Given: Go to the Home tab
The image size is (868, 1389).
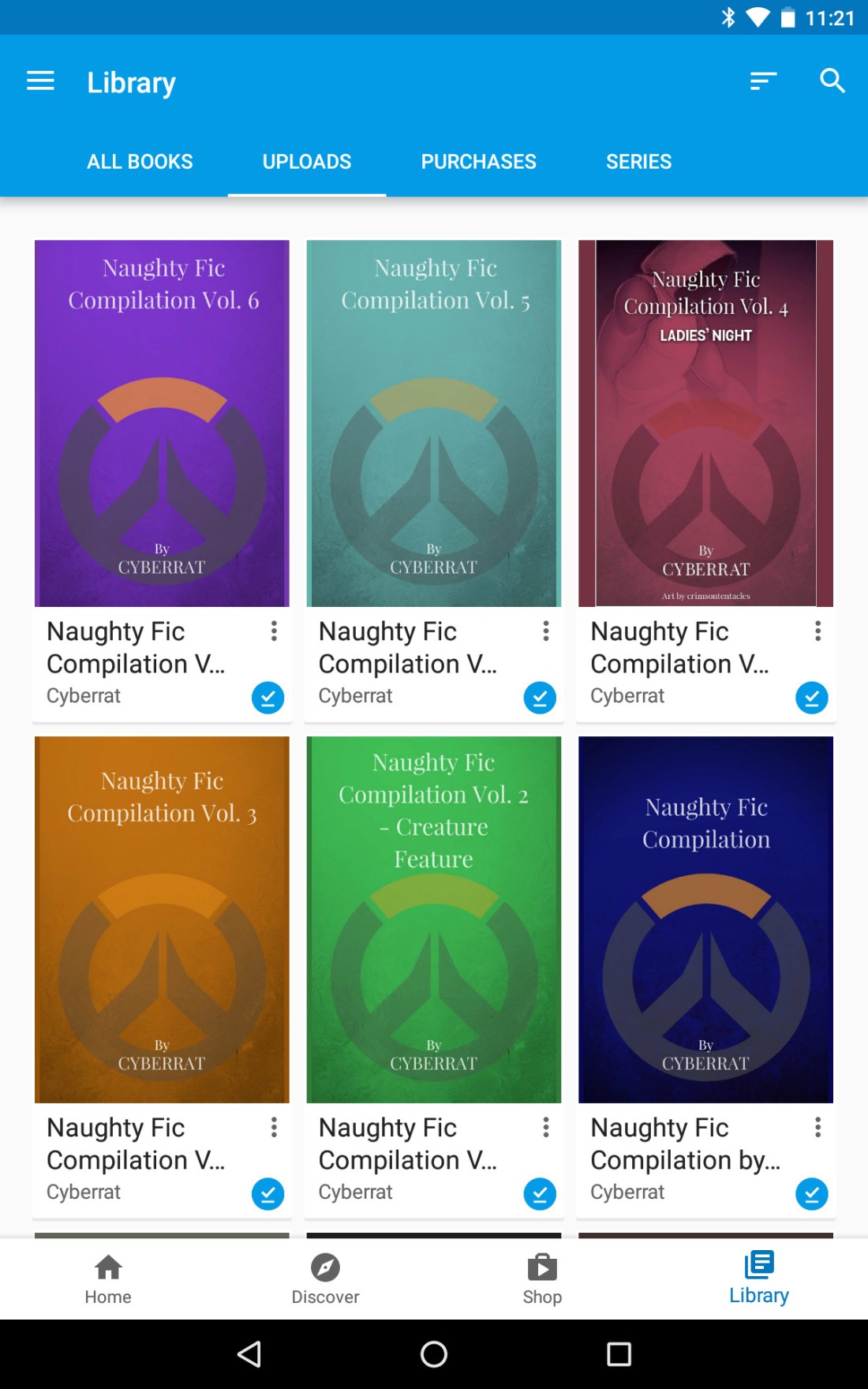Looking at the screenshot, I should (108, 1279).
